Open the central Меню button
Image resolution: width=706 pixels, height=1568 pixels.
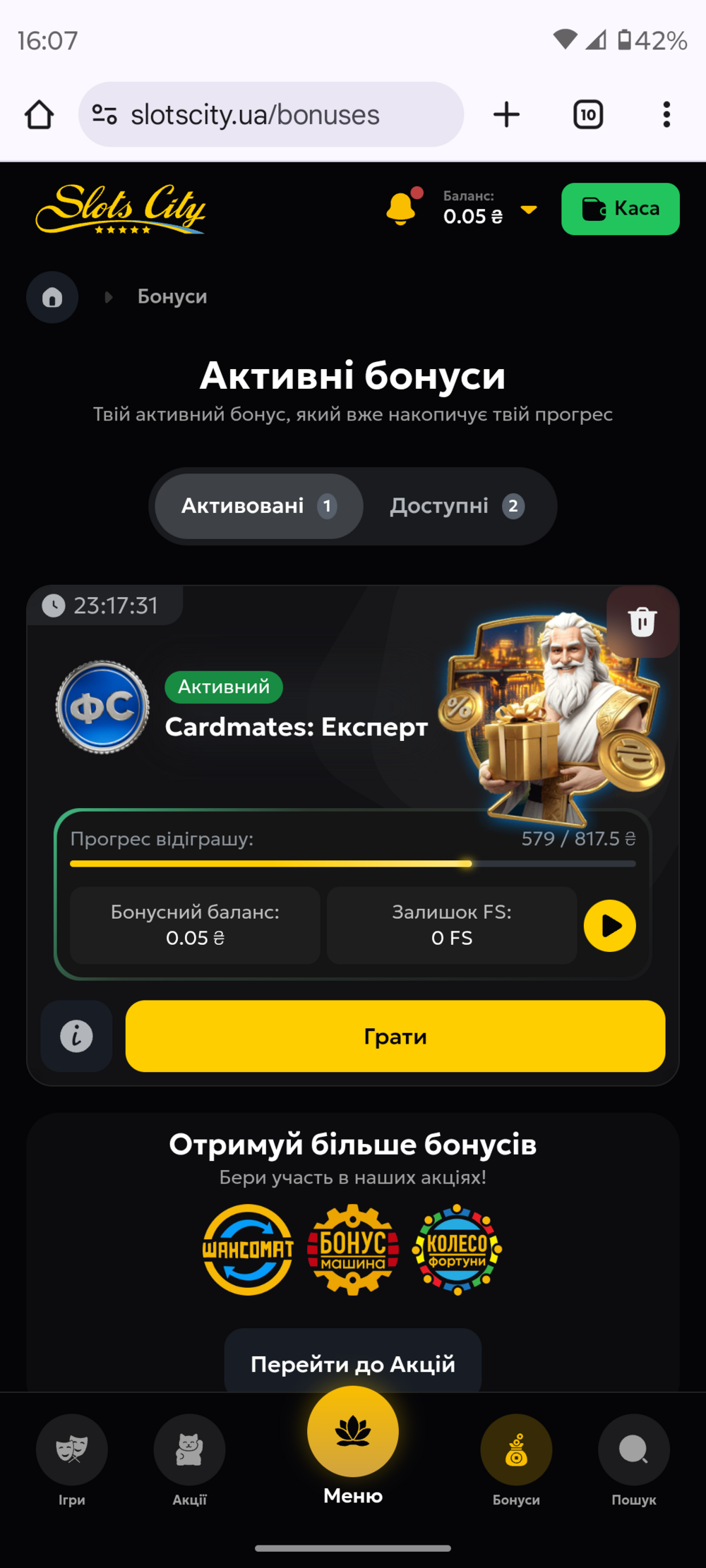point(353,1447)
